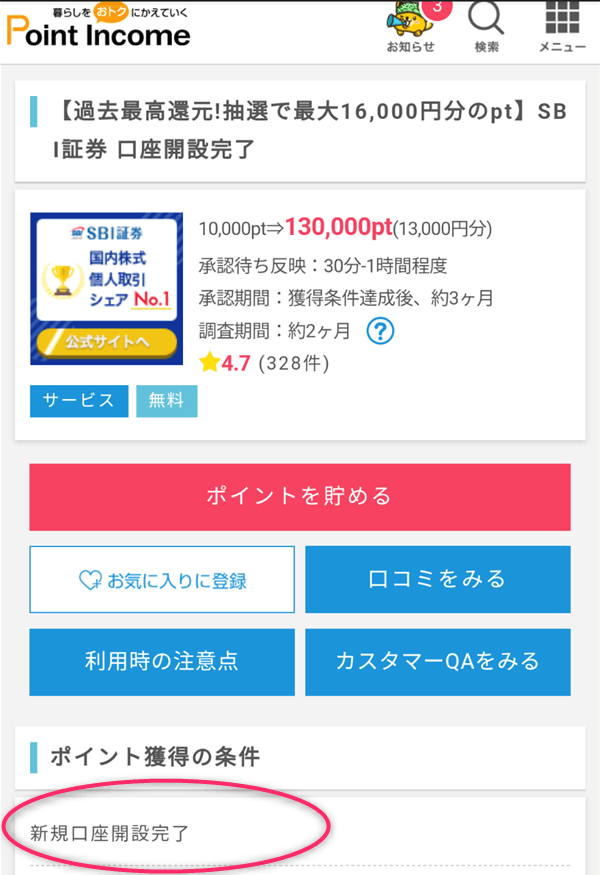Viewport: 600px width, 875px height.
Task: Open the 検索 search icon
Action: coord(487,26)
